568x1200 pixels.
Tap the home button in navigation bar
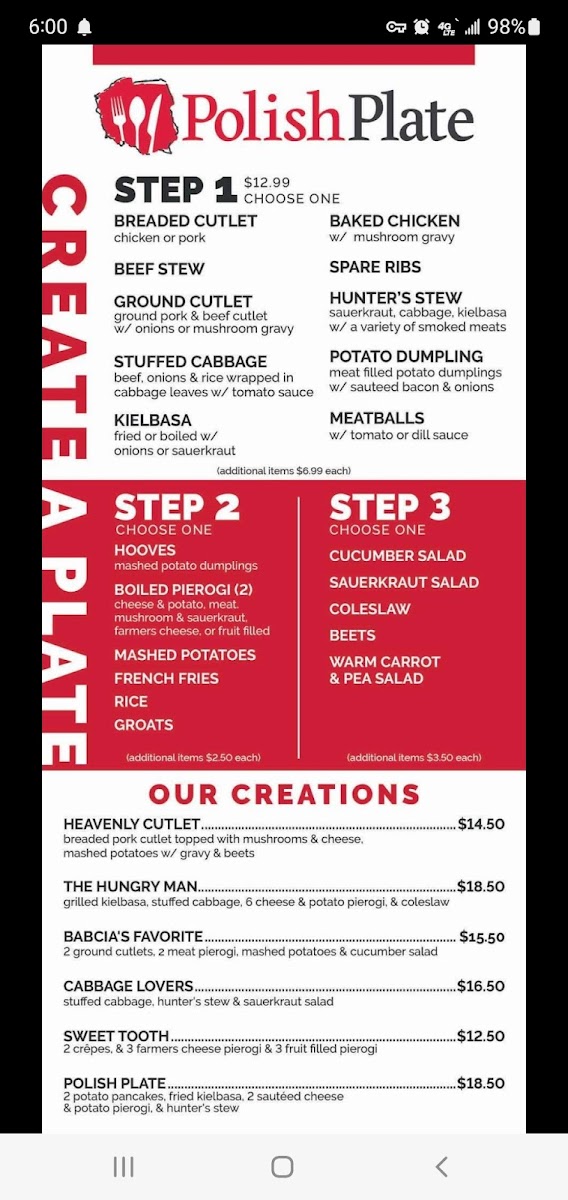click(x=283, y=1166)
